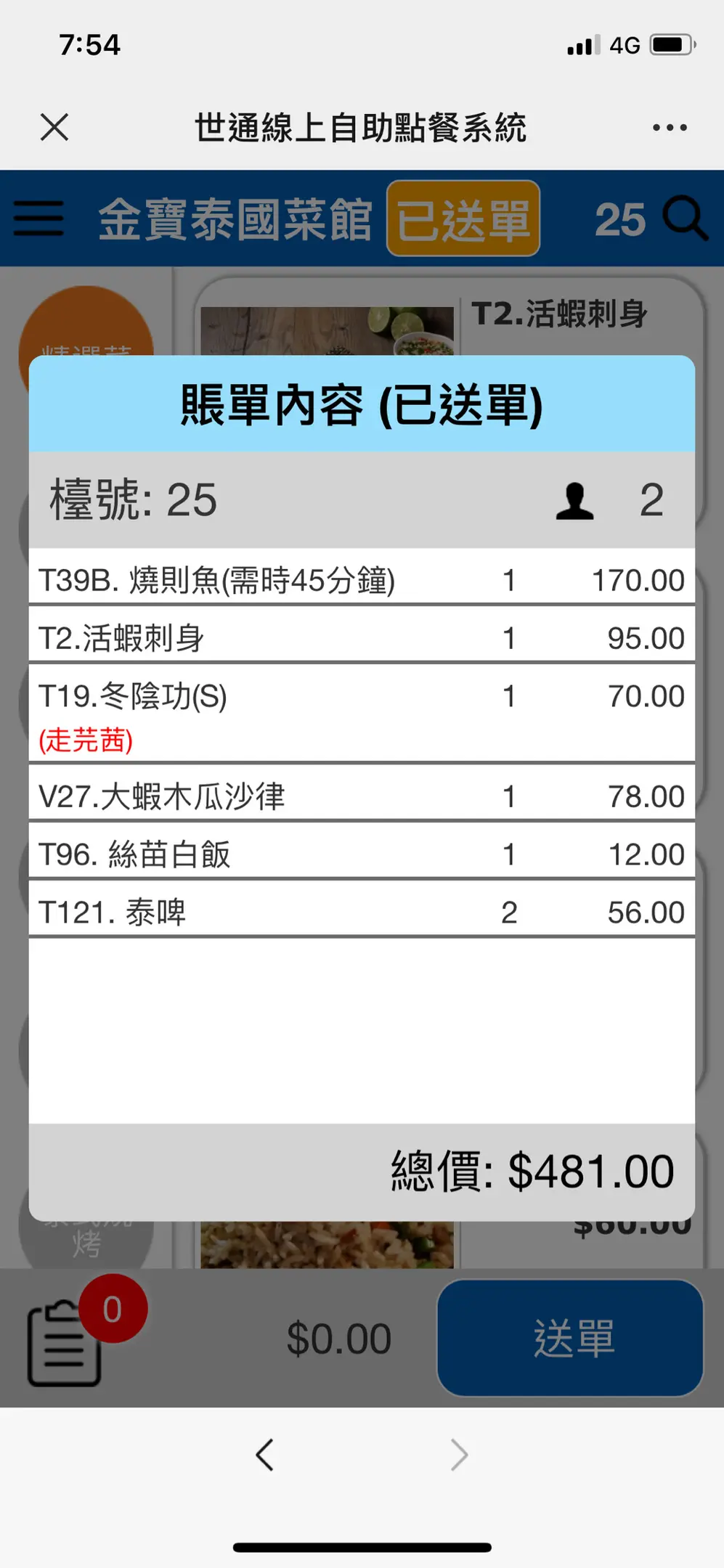This screenshot has width=724, height=1568.
Task: Open the three-dot overflow menu
Action: click(x=669, y=128)
